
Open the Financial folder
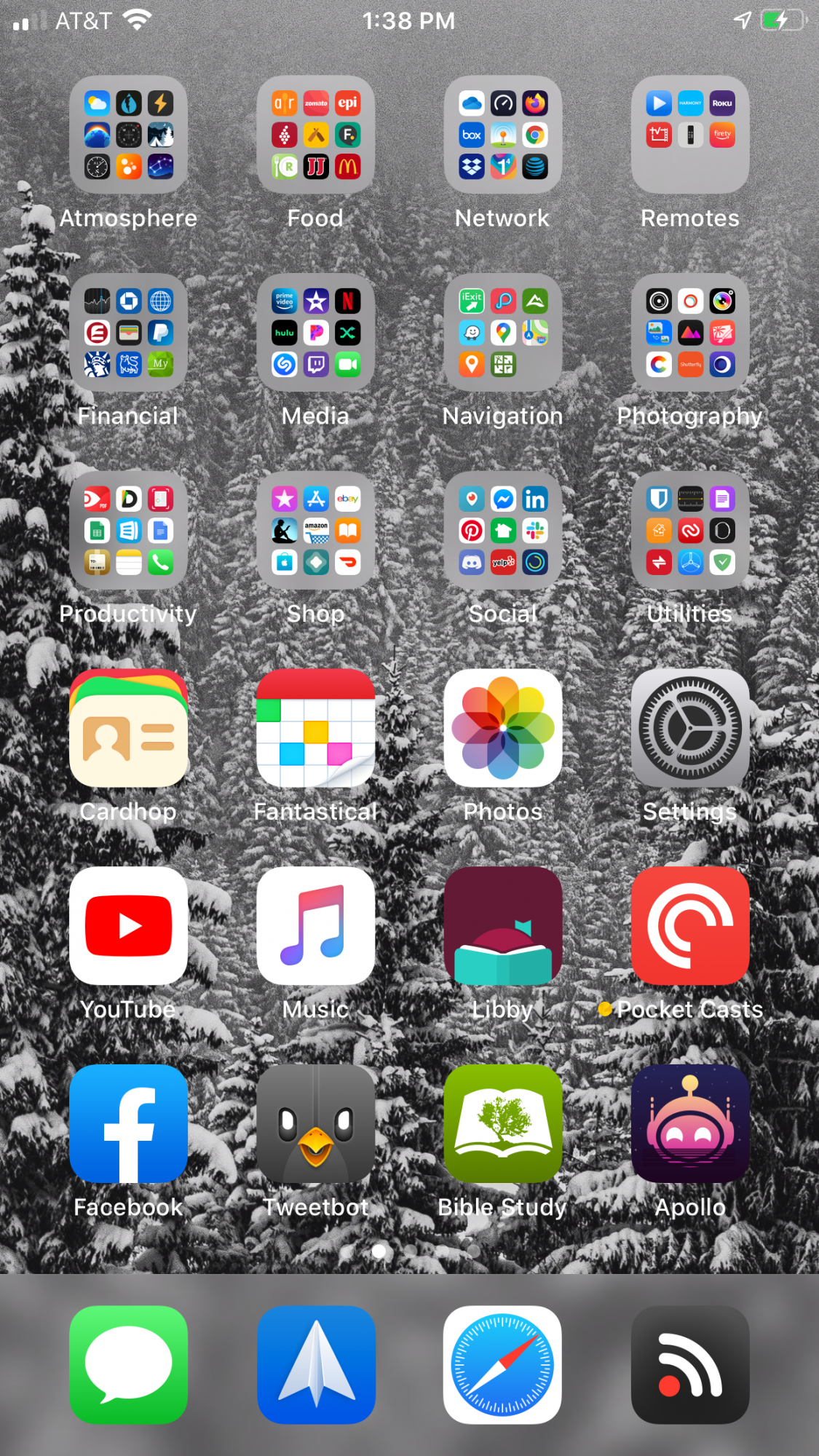pos(128,333)
